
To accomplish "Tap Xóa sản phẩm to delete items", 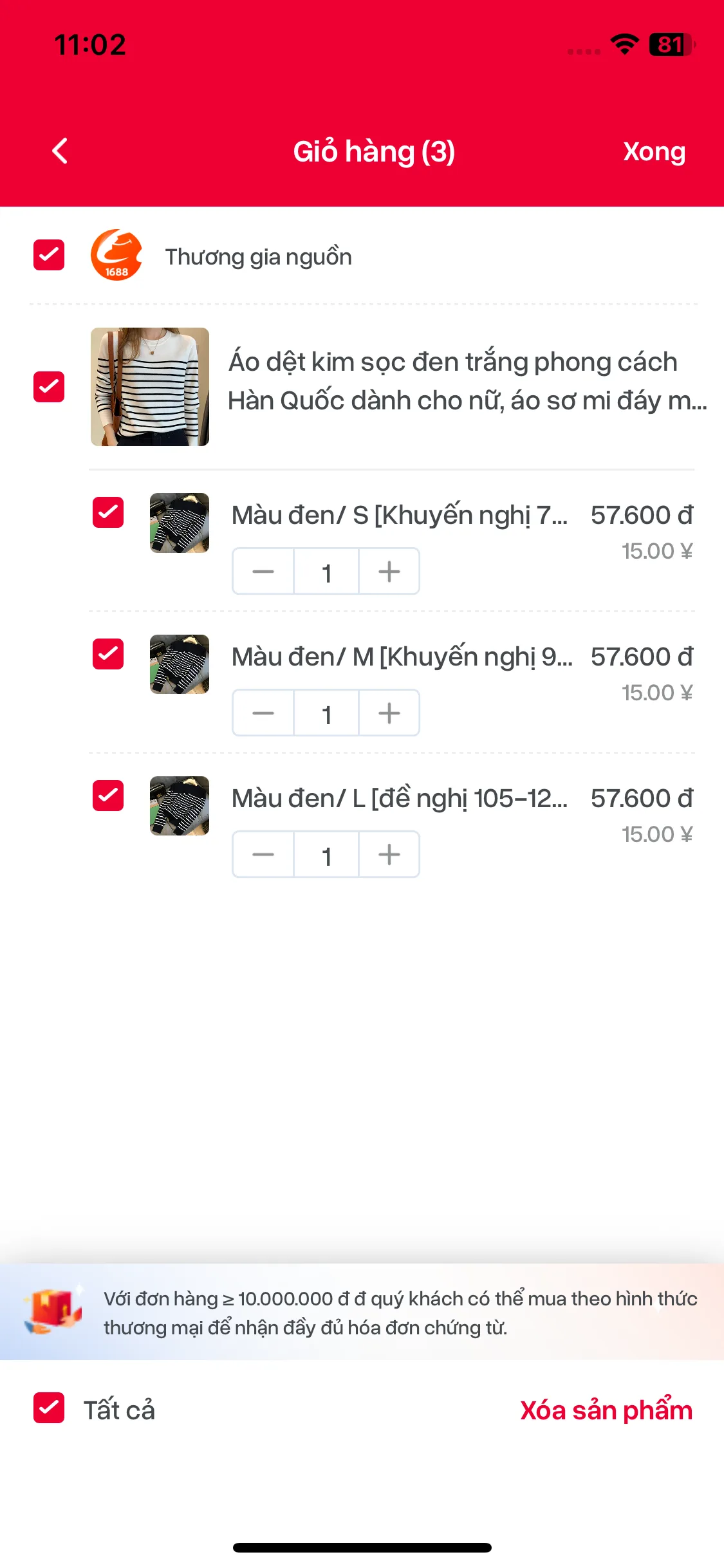I will [x=606, y=1410].
